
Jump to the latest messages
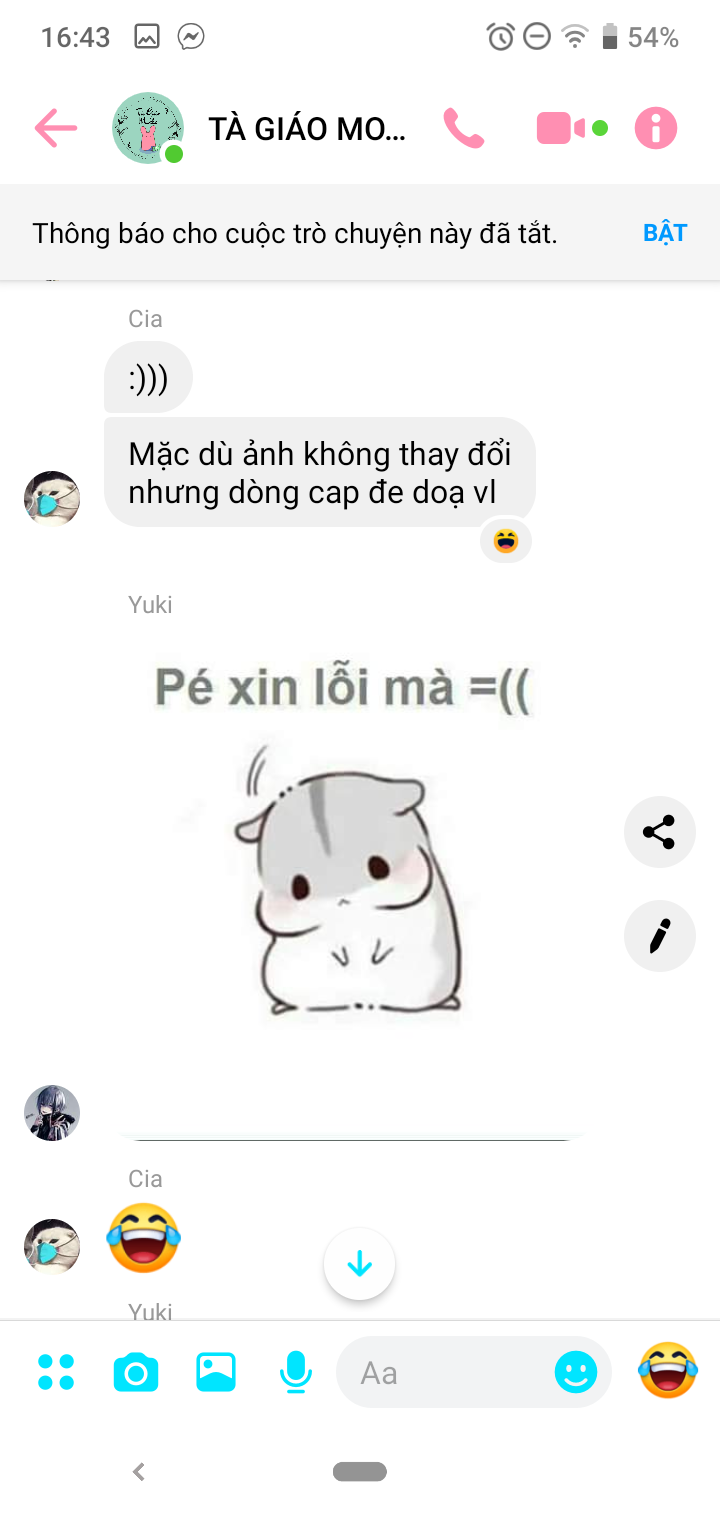pyautogui.click(x=359, y=1265)
